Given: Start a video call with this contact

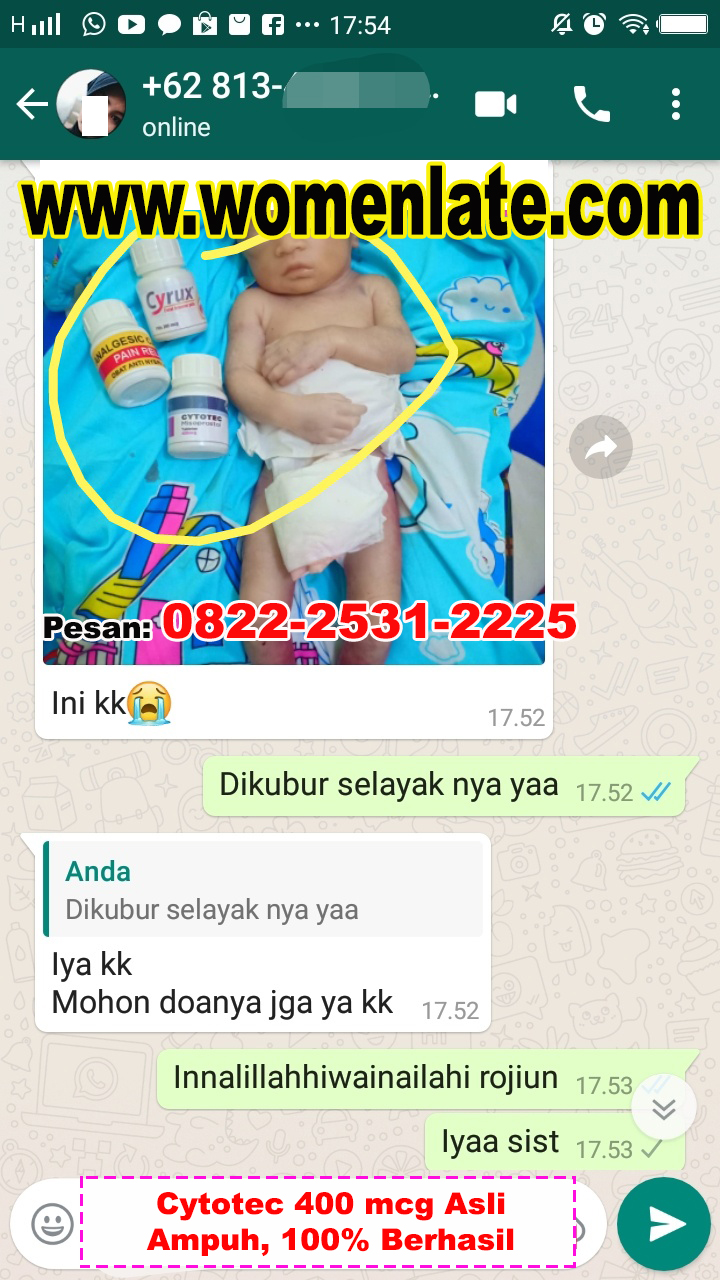Looking at the screenshot, I should click(x=496, y=104).
